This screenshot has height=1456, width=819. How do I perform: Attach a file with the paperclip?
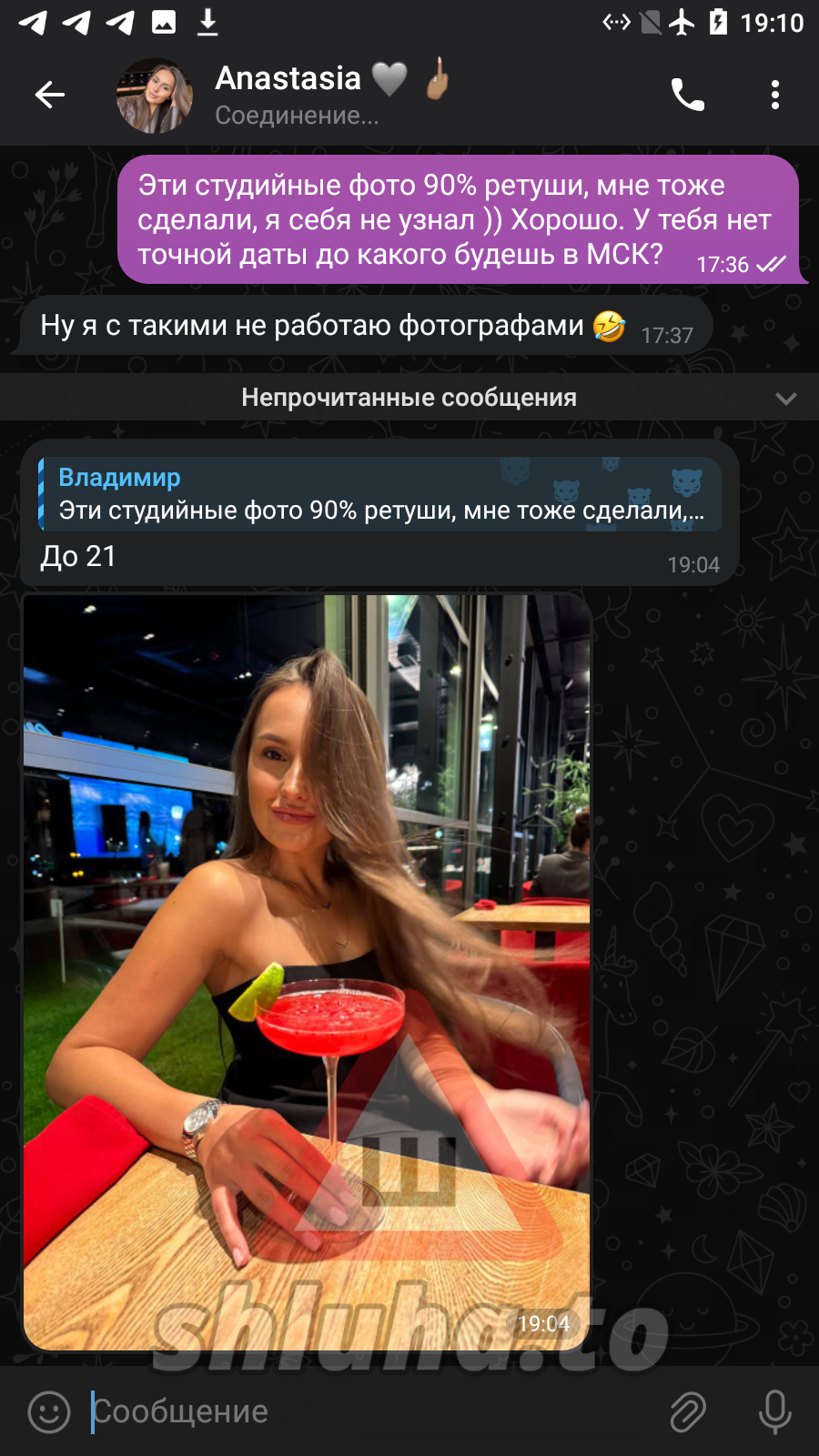click(x=688, y=1411)
